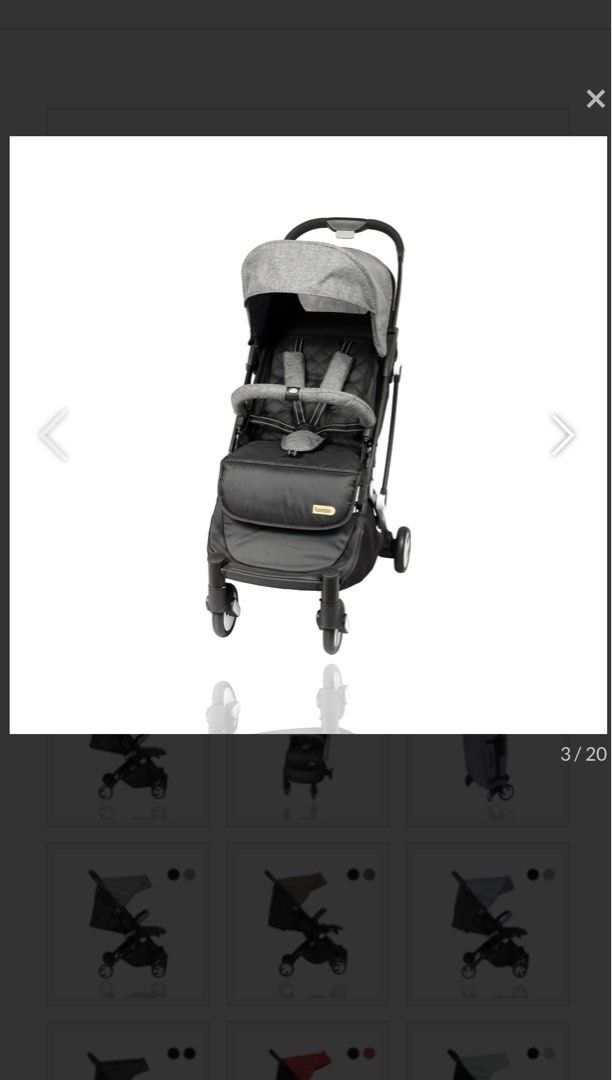Screen dimensions: 612x1080
Task: Show the next image
Action: [x=563, y=434]
